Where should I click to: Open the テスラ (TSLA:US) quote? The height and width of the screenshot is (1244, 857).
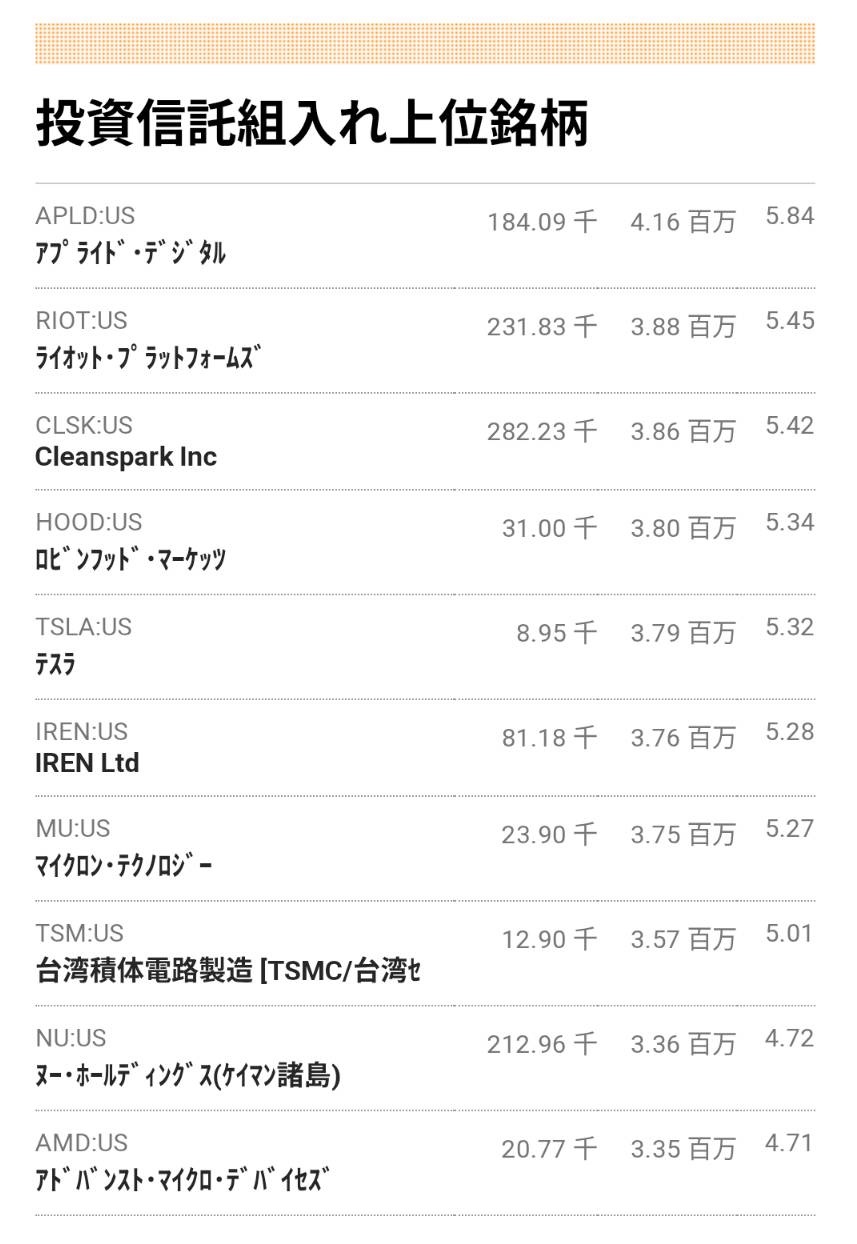[56, 663]
